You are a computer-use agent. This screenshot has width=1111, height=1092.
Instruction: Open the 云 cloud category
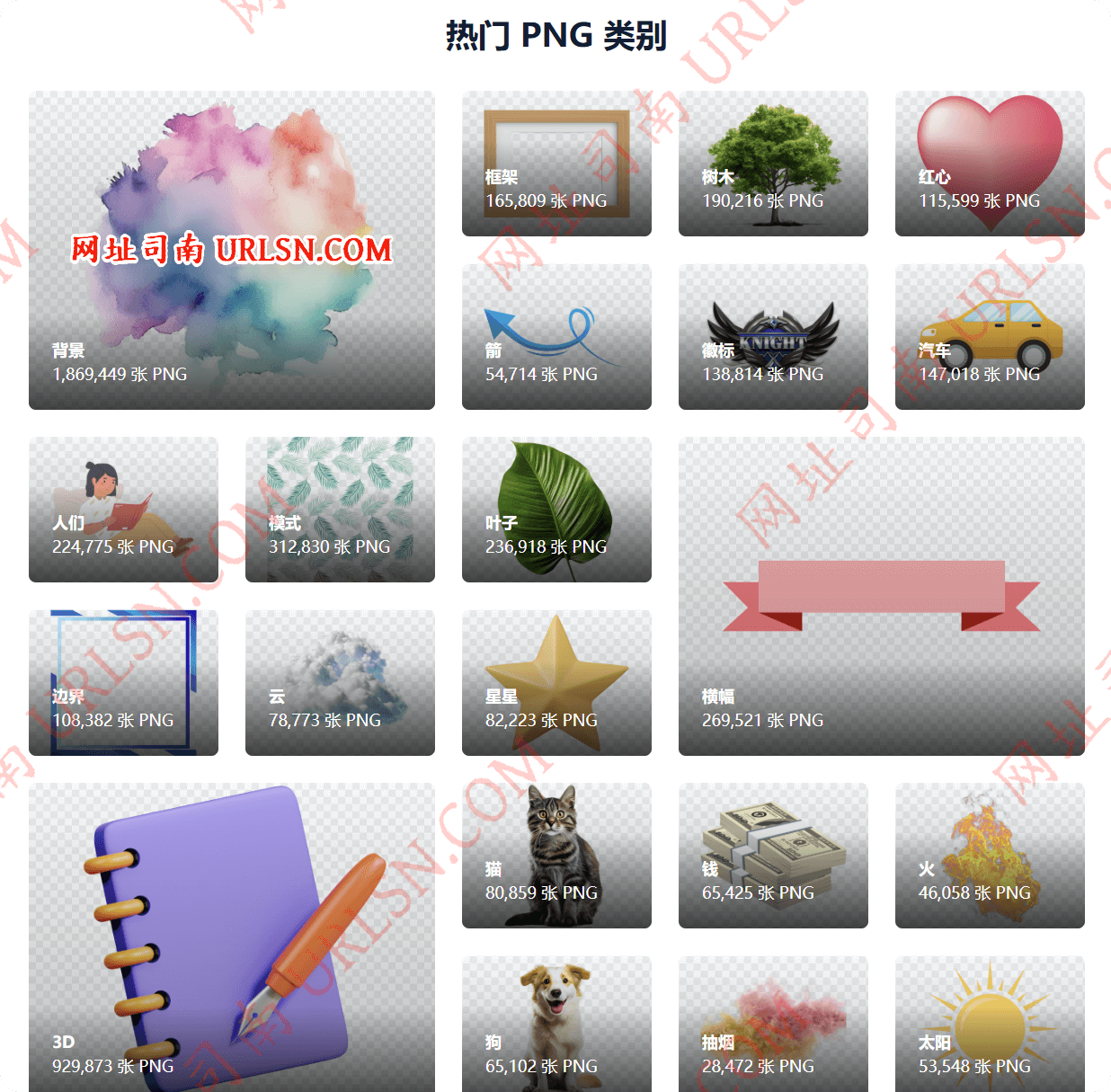pos(340,682)
